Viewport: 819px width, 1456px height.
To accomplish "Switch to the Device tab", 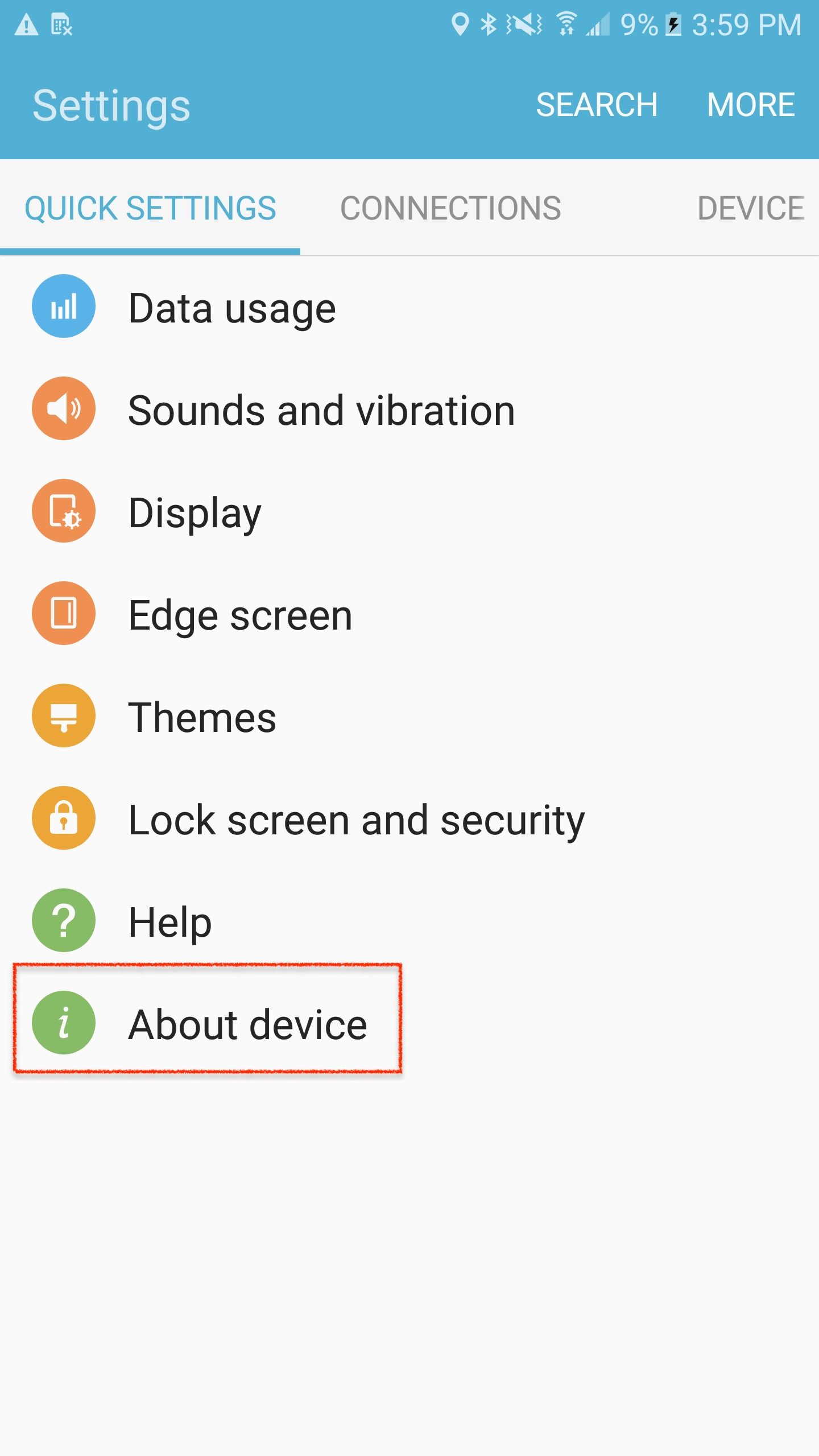I will click(750, 208).
